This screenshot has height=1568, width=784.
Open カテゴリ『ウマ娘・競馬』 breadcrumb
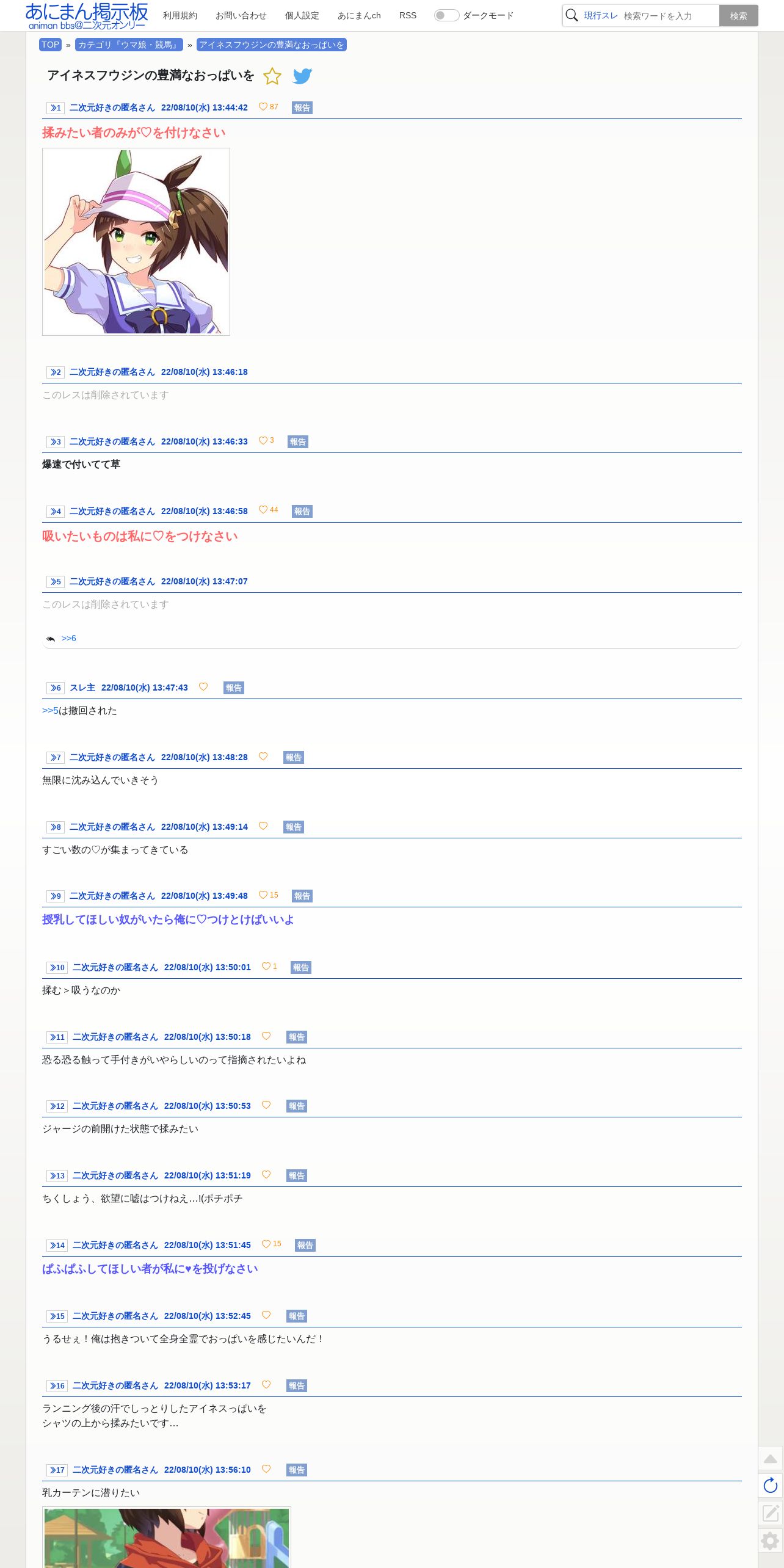(x=129, y=45)
